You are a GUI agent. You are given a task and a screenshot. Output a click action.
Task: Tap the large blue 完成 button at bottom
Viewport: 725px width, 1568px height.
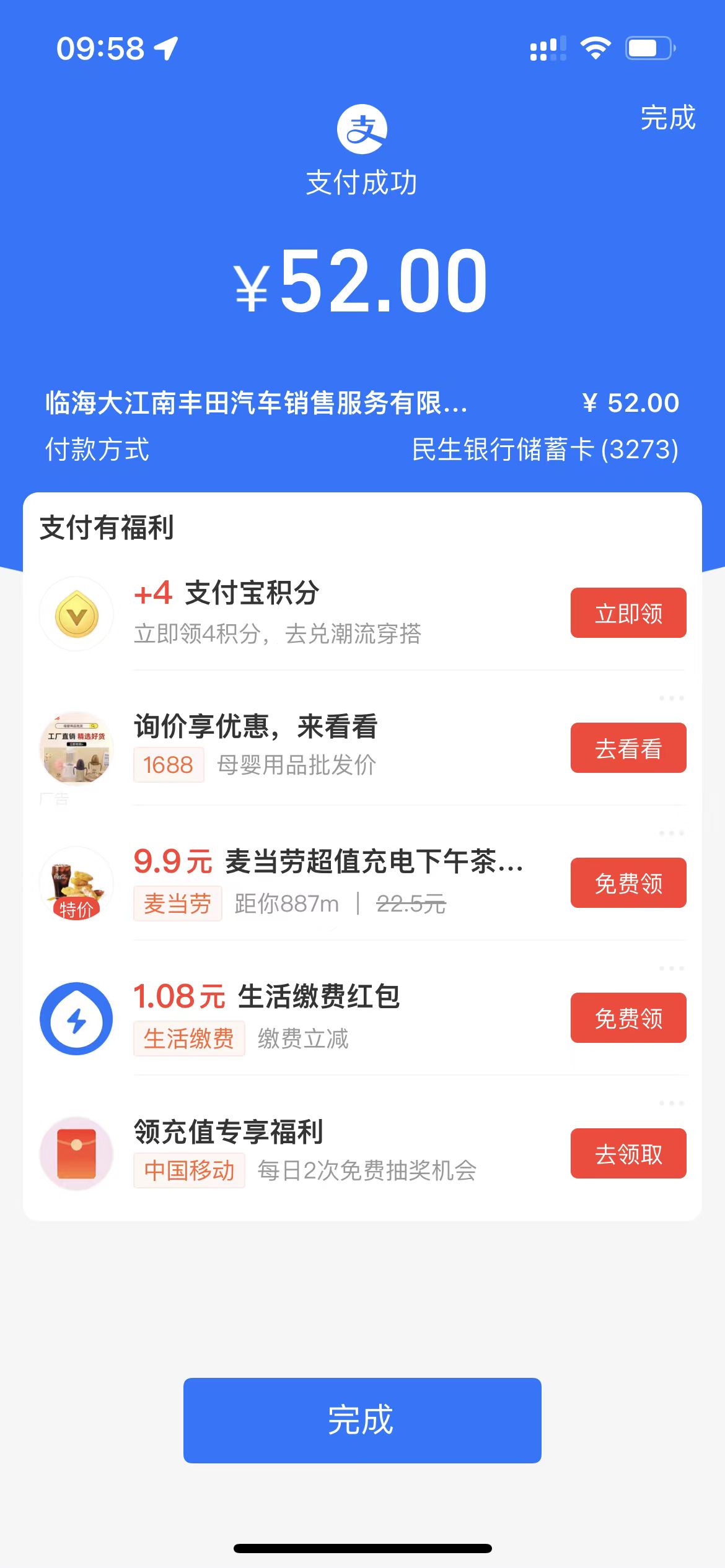[362, 1420]
